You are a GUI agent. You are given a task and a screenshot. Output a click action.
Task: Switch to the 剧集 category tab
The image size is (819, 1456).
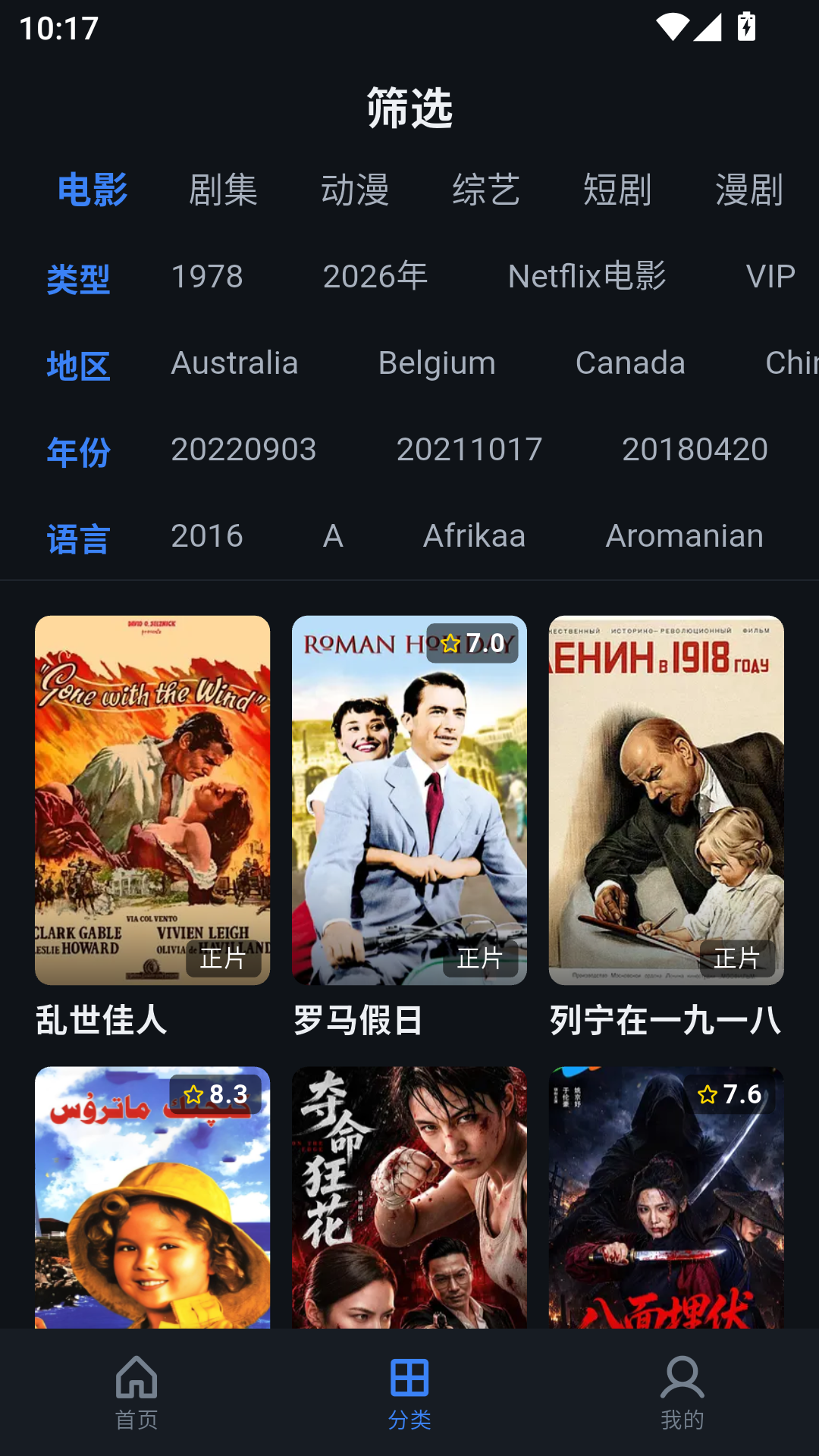(x=223, y=190)
